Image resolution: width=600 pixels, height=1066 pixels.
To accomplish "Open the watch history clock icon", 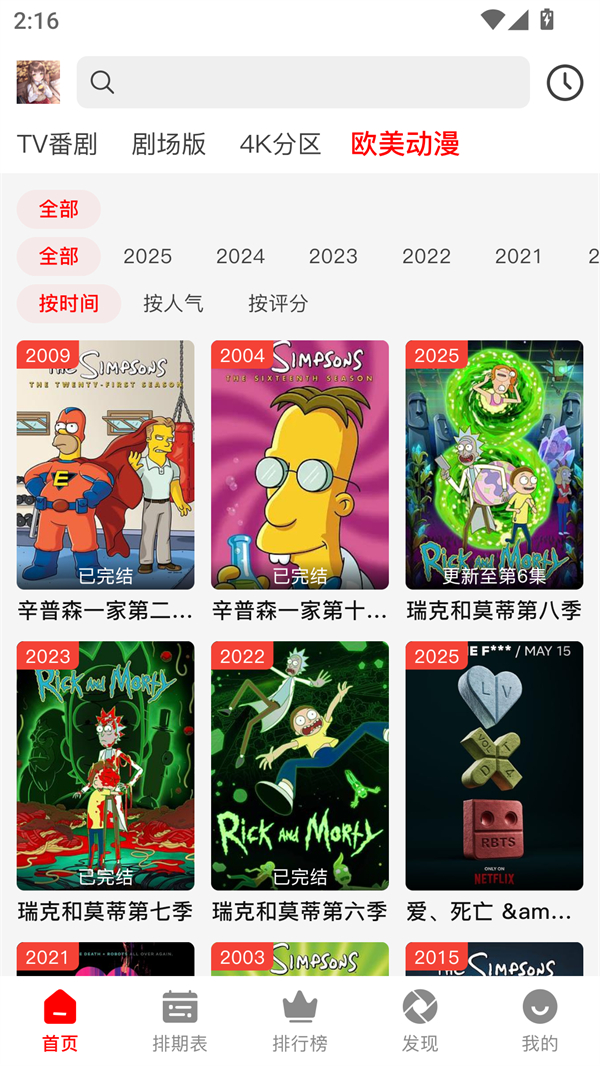I will tap(564, 82).
